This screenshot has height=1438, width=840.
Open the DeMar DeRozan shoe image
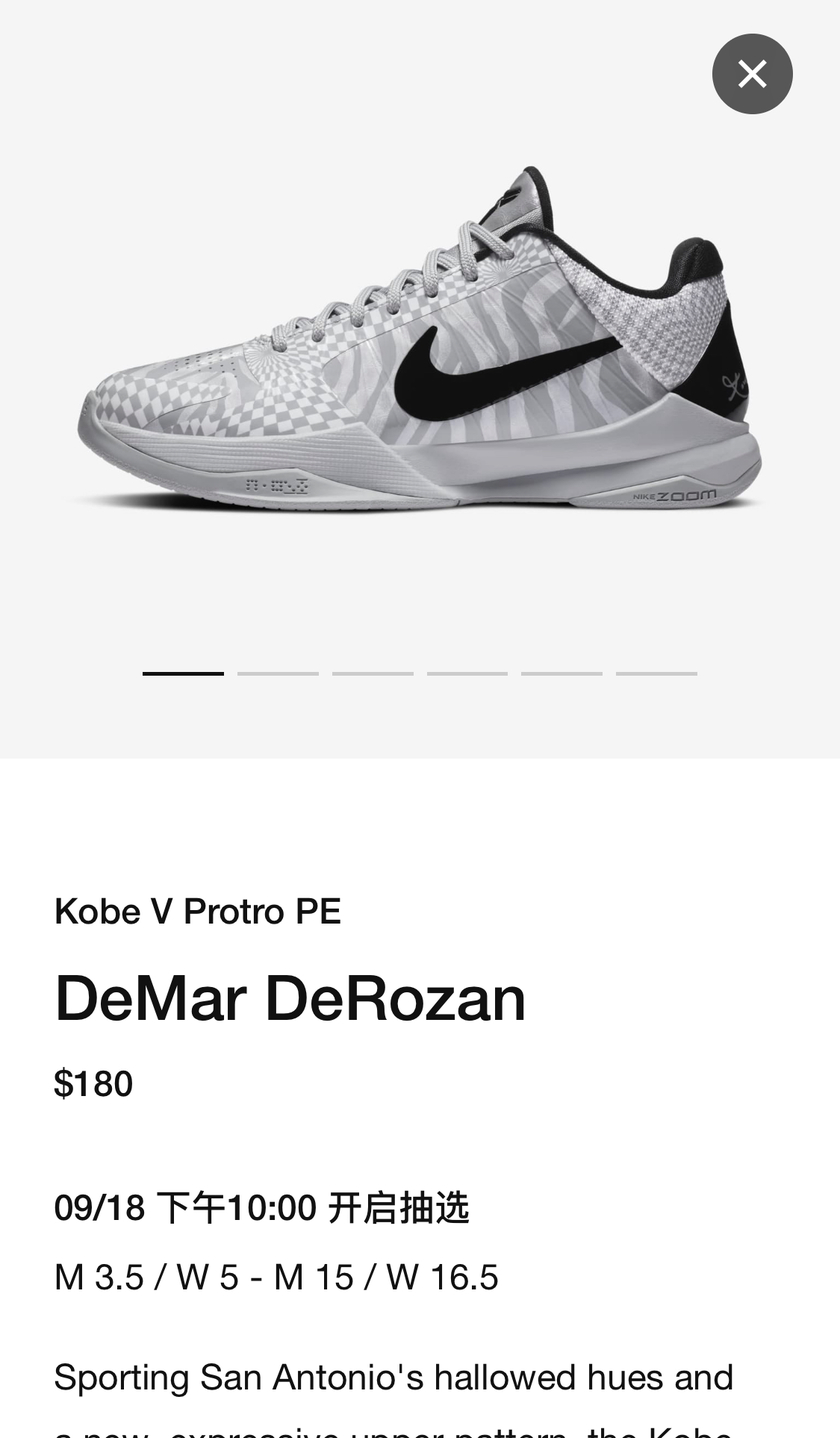click(420, 345)
